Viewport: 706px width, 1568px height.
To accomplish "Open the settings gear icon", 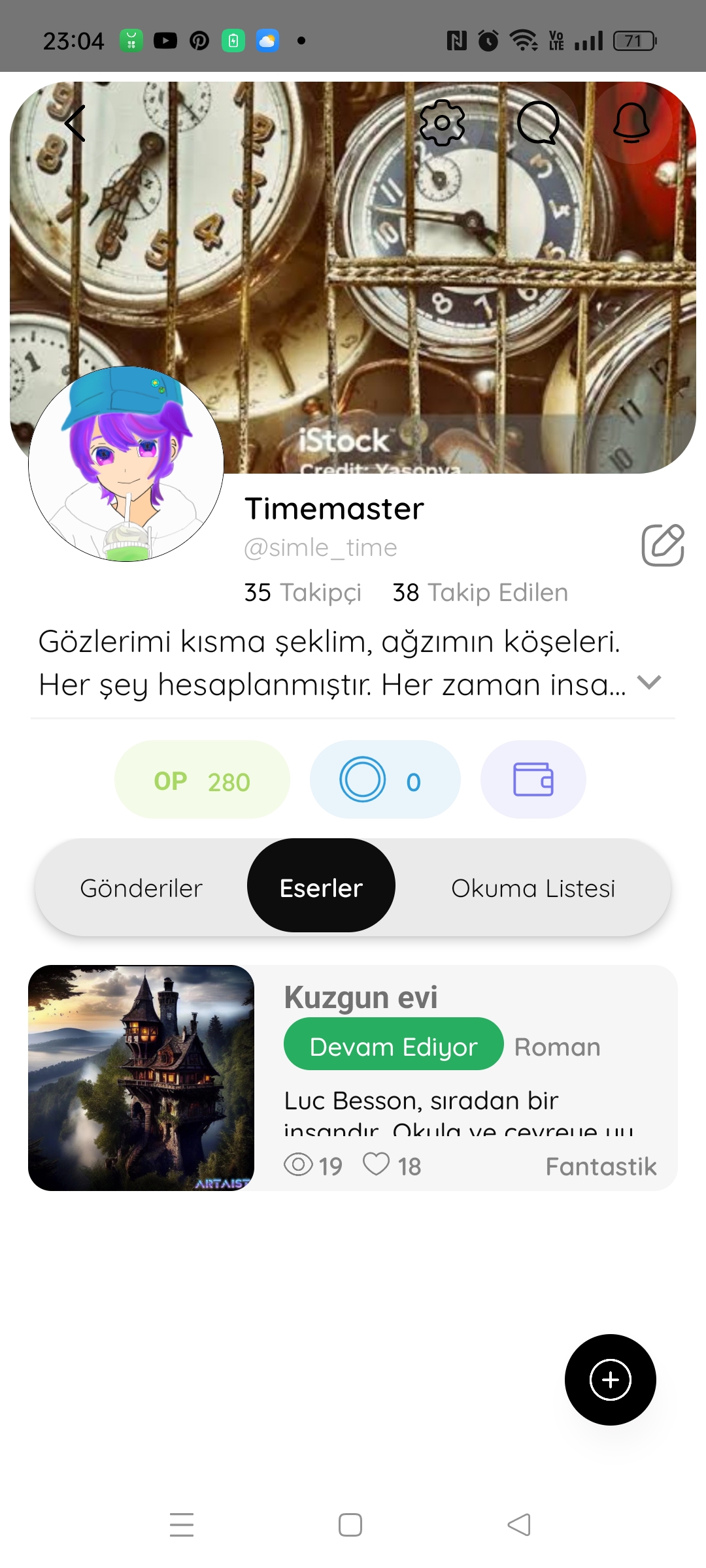I will (x=442, y=123).
